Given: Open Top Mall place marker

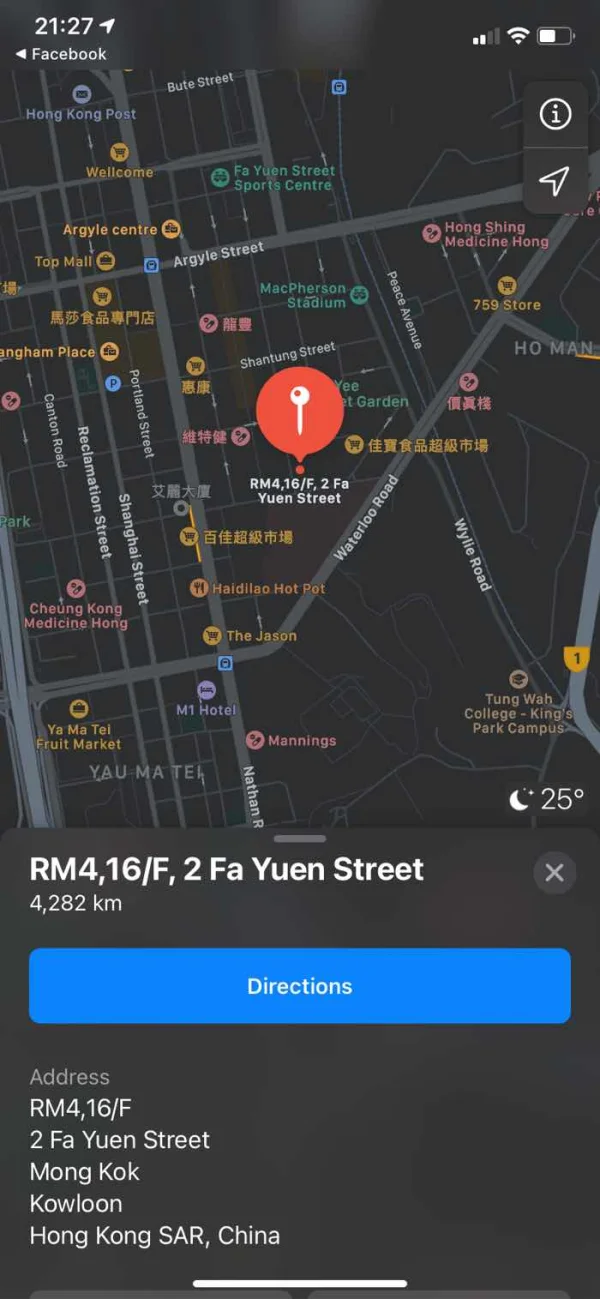Looking at the screenshot, I should (106, 261).
